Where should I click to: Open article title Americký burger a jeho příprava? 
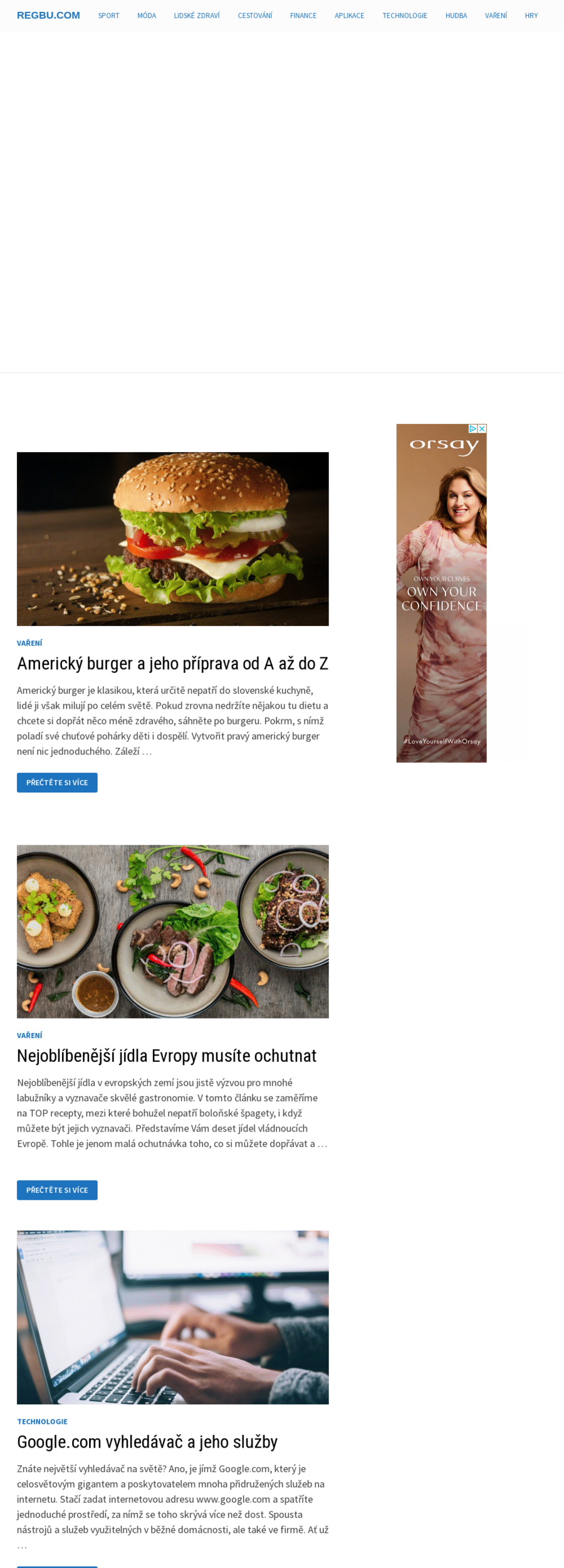[172, 664]
